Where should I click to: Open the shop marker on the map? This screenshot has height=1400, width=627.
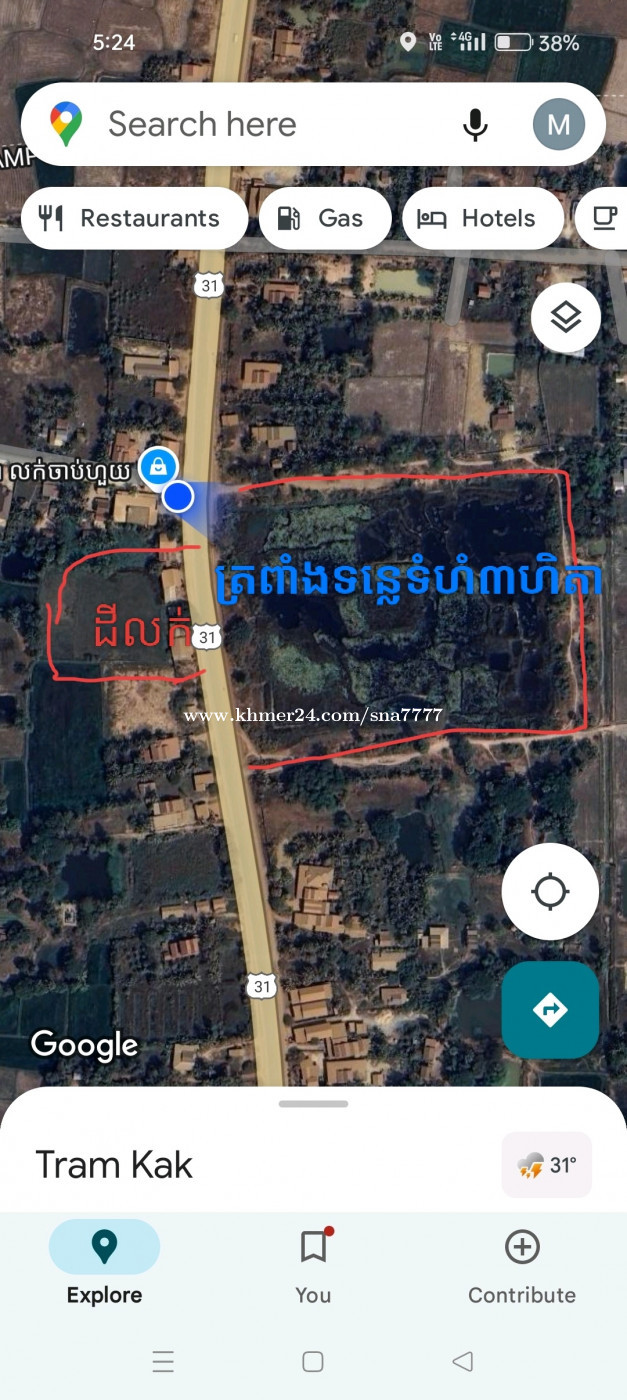158,466
